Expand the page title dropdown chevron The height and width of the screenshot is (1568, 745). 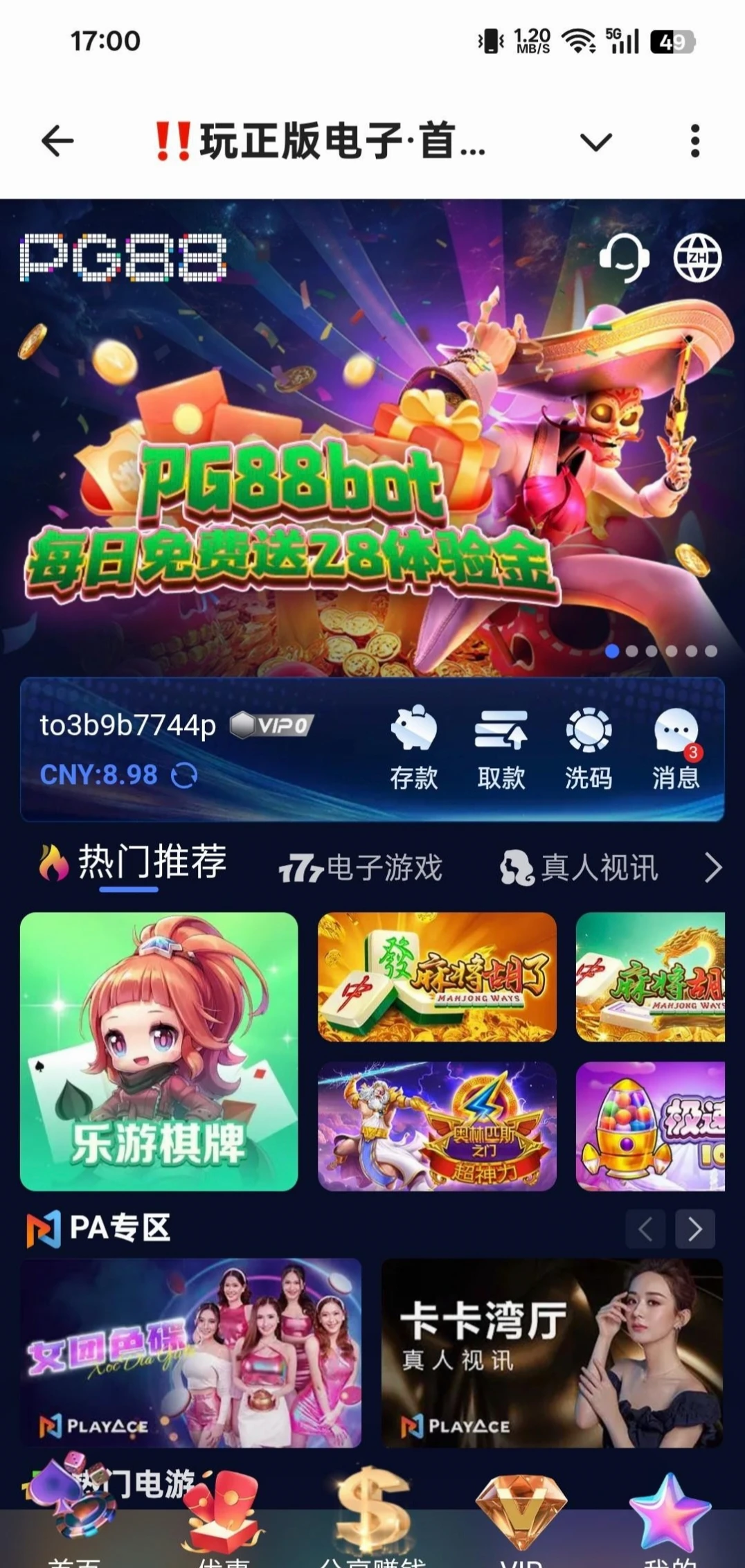click(x=595, y=142)
